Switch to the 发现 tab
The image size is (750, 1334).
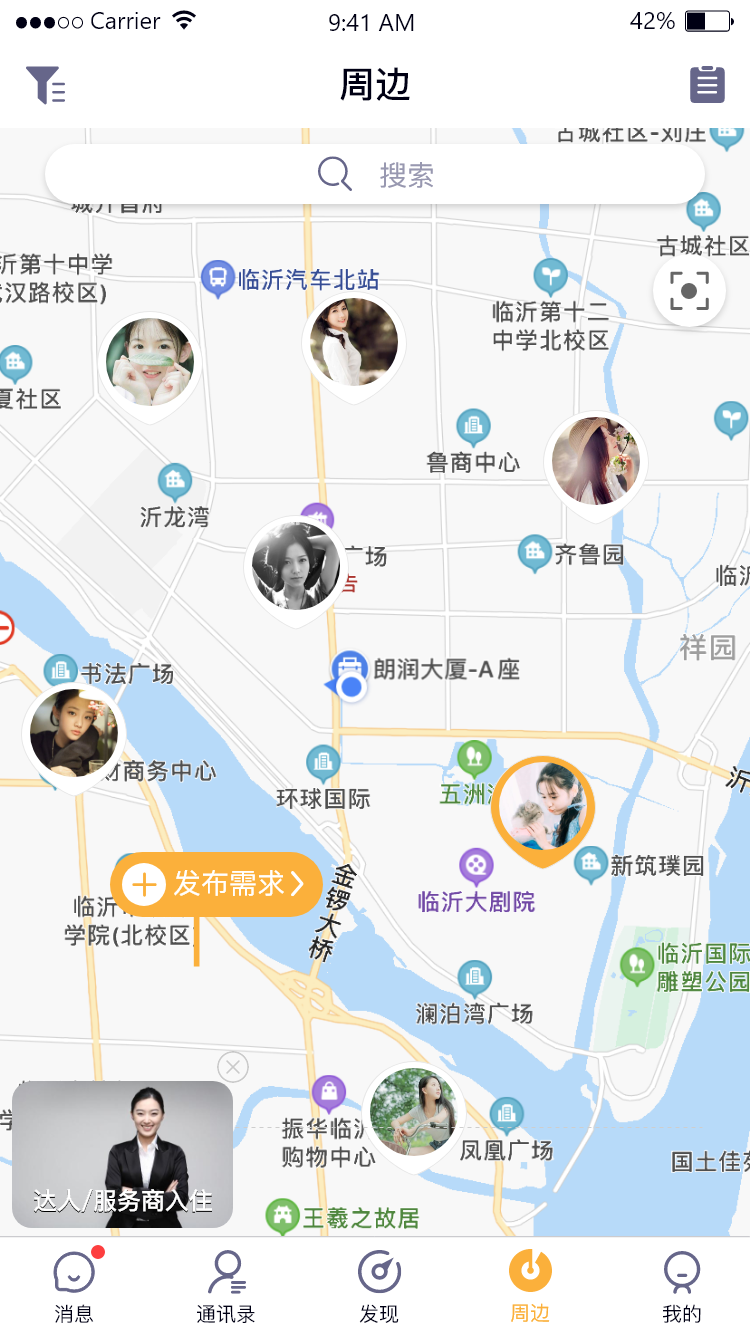(x=379, y=1285)
